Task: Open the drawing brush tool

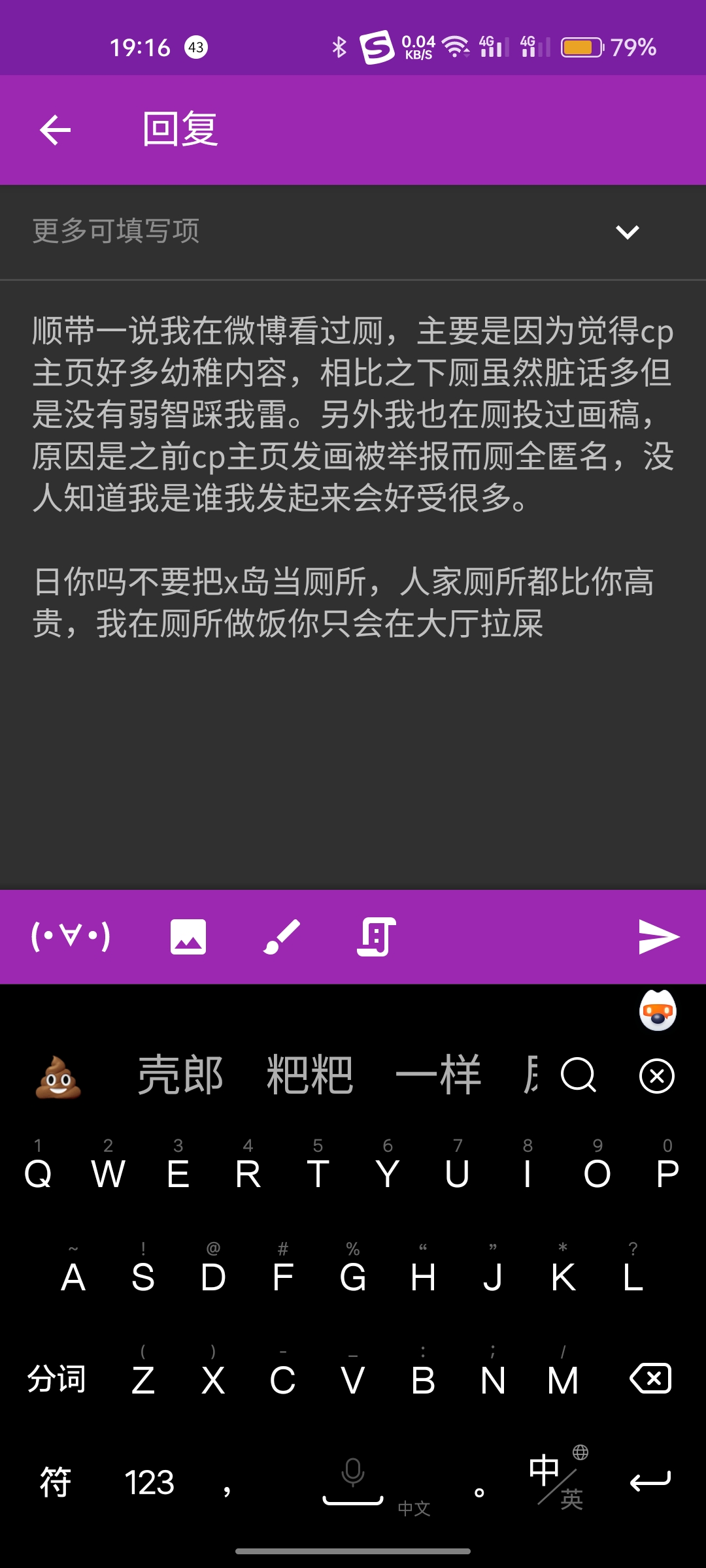Action: coord(282,937)
